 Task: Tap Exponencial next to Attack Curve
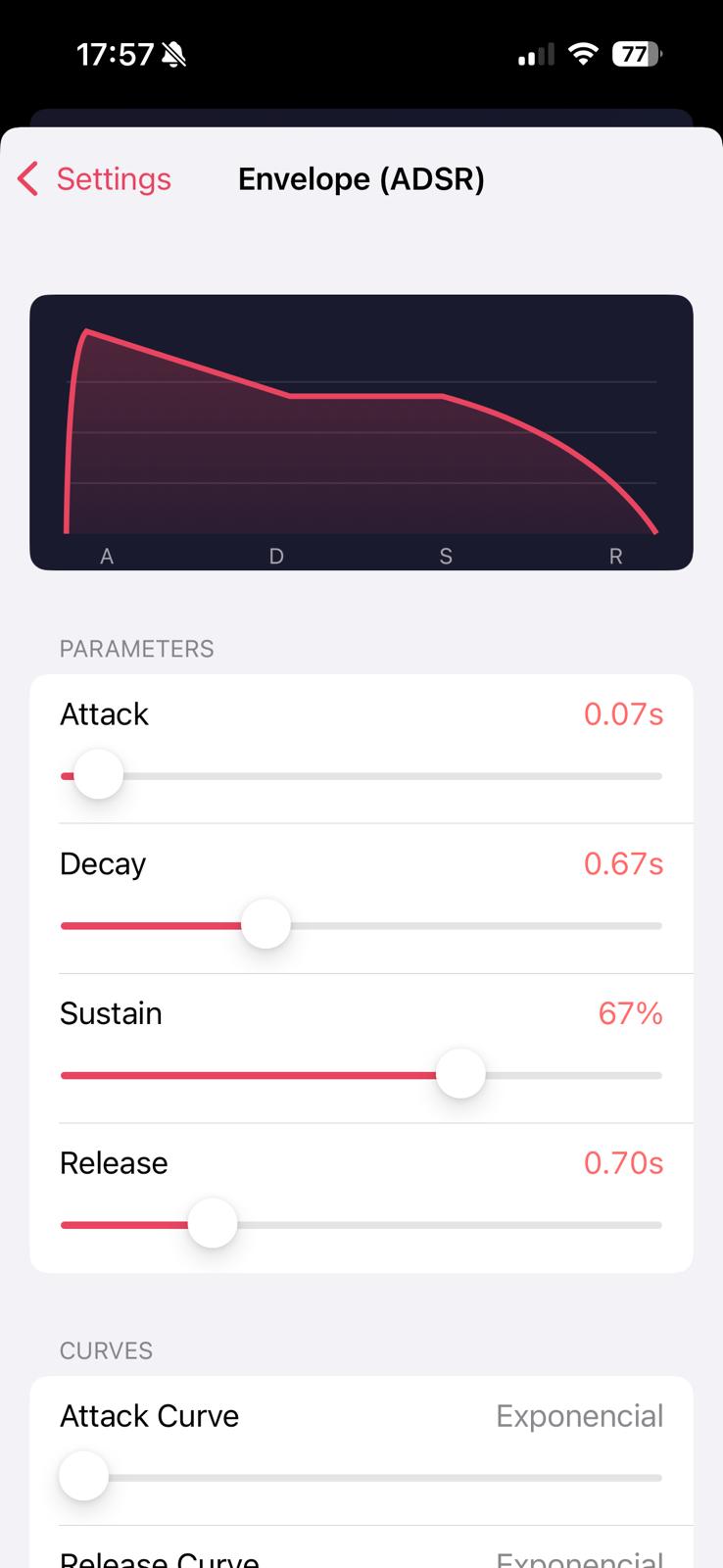(x=580, y=1416)
